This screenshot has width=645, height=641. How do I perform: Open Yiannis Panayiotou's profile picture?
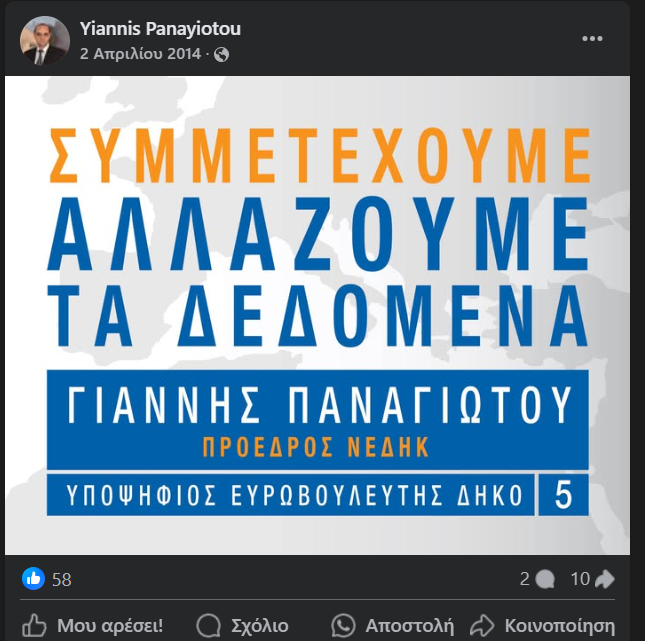tap(45, 41)
